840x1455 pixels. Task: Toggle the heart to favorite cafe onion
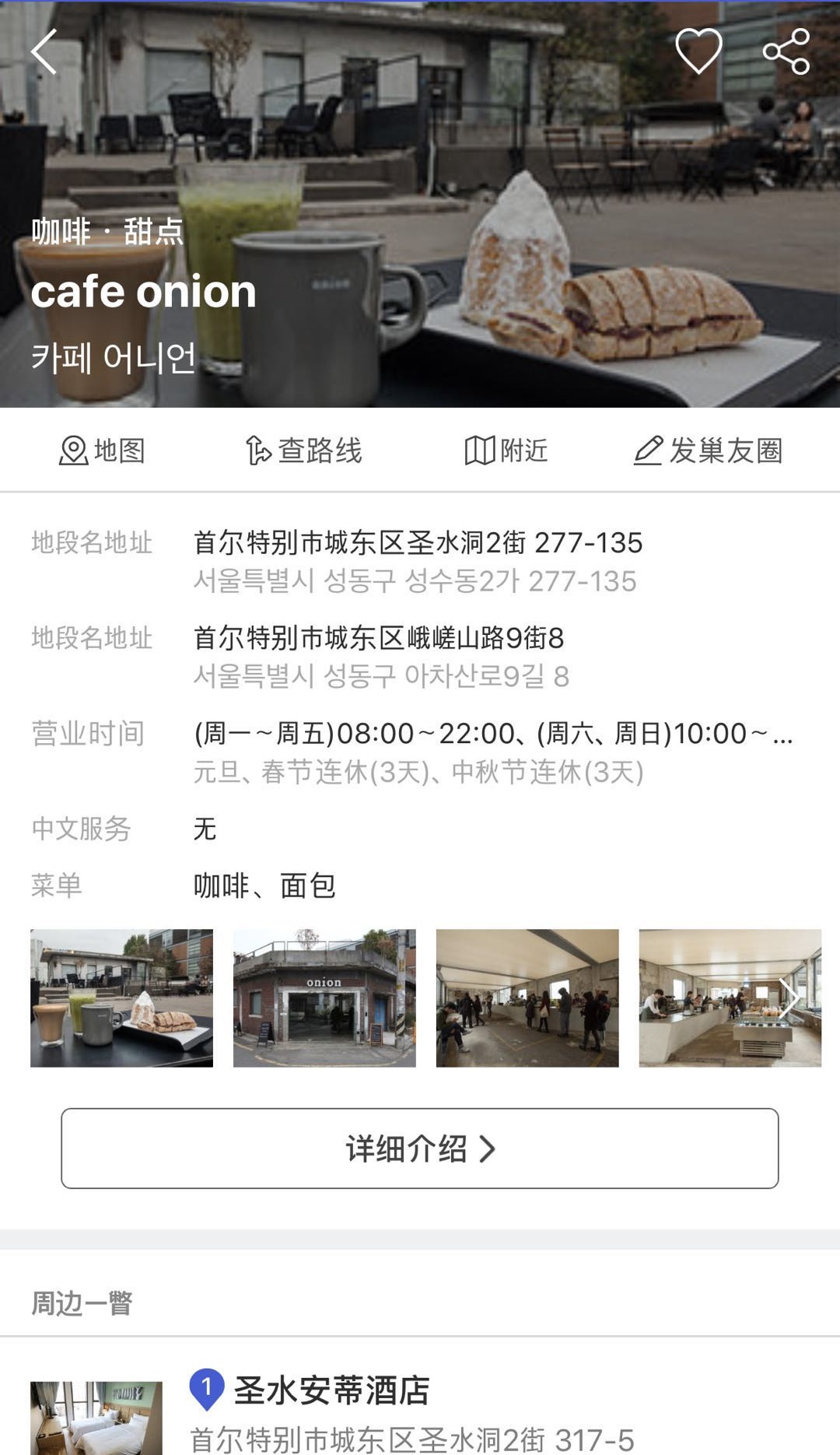(x=698, y=51)
